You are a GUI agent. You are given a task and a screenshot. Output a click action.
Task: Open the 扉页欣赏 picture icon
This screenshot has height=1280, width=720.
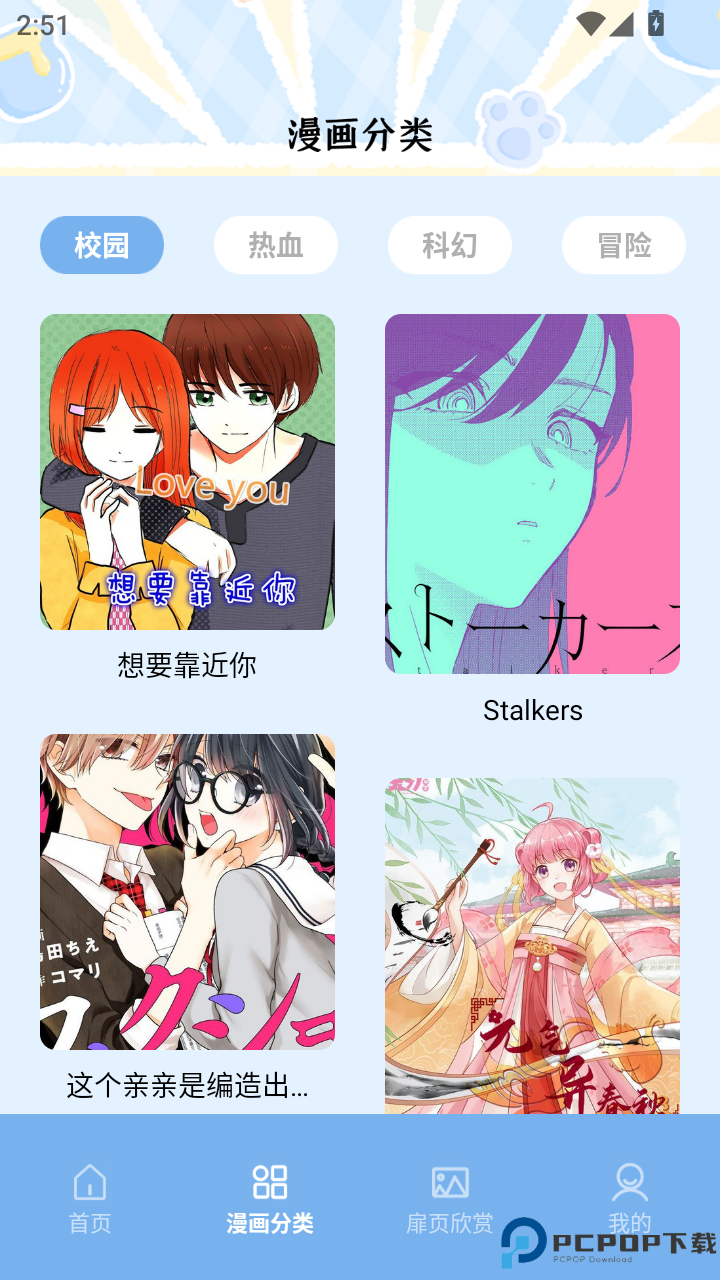tap(450, 1184)
